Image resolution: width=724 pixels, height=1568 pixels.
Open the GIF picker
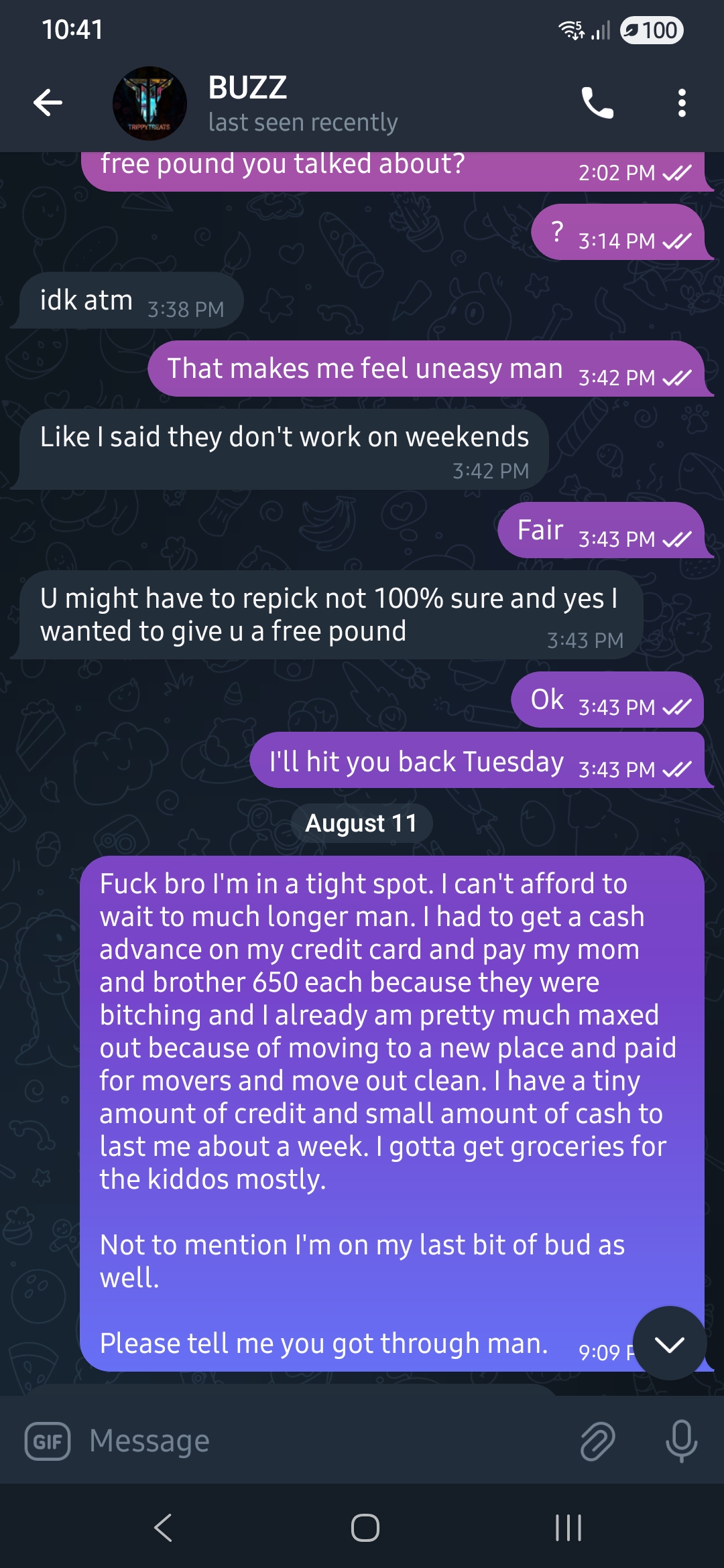[x=47, y=1441]
